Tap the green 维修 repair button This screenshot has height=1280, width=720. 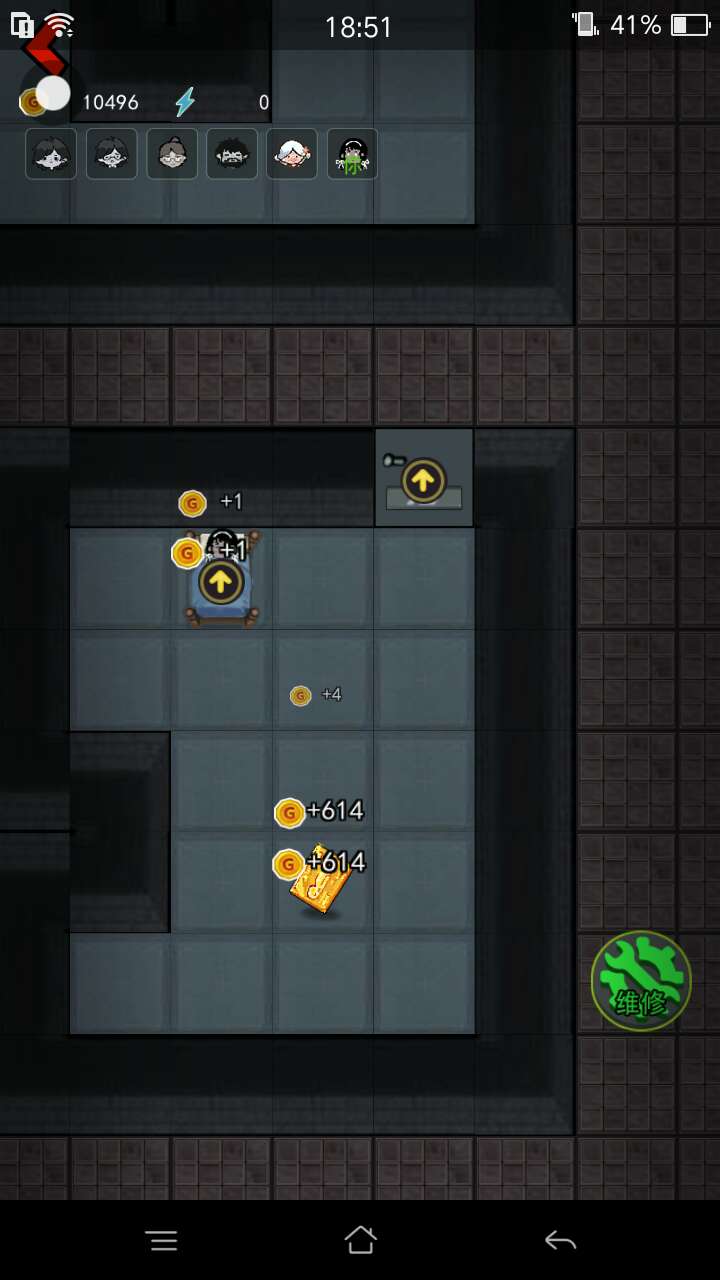(641, 981)
